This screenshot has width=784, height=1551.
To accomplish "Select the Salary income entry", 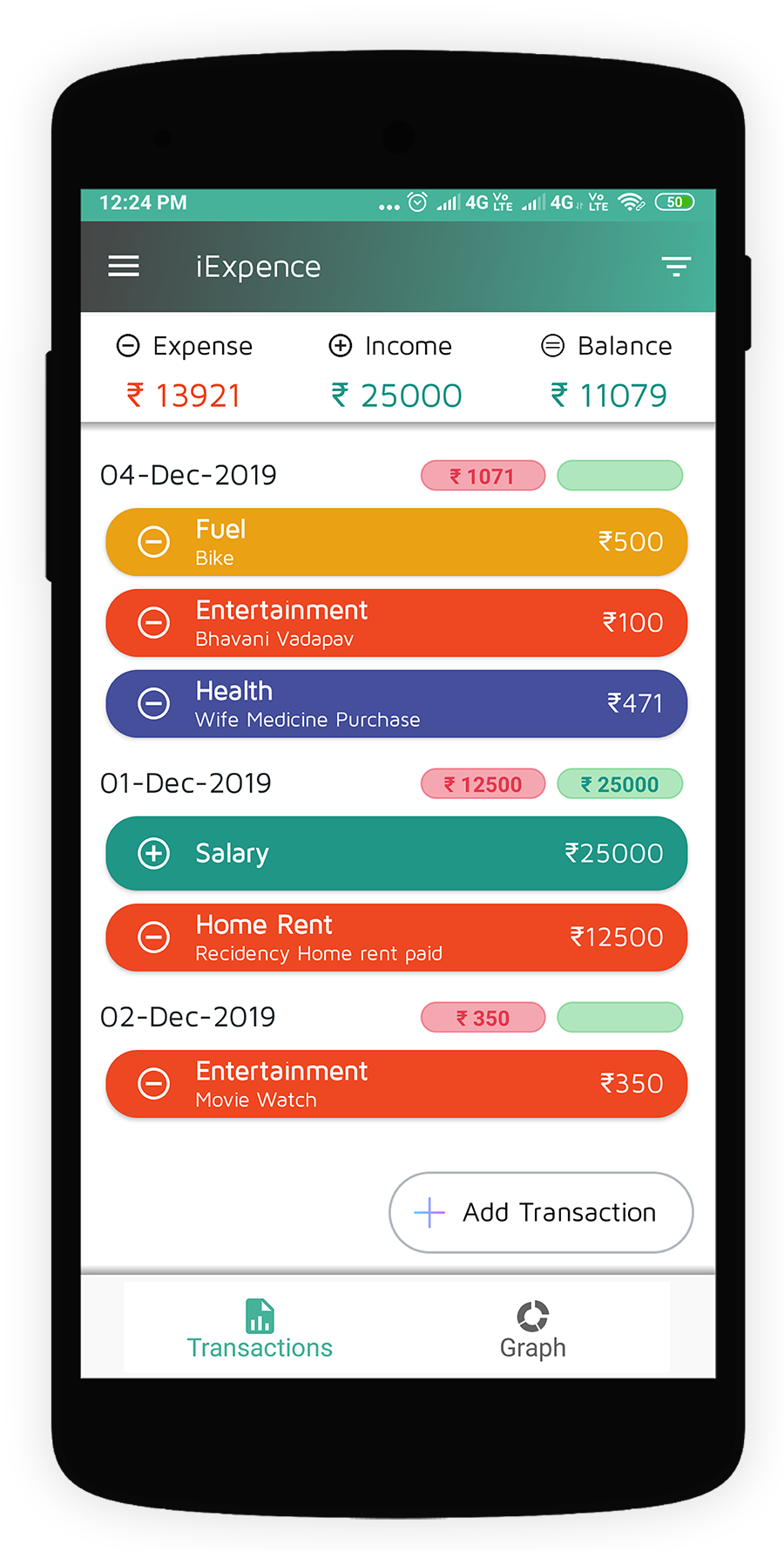I will click(396, 853).
